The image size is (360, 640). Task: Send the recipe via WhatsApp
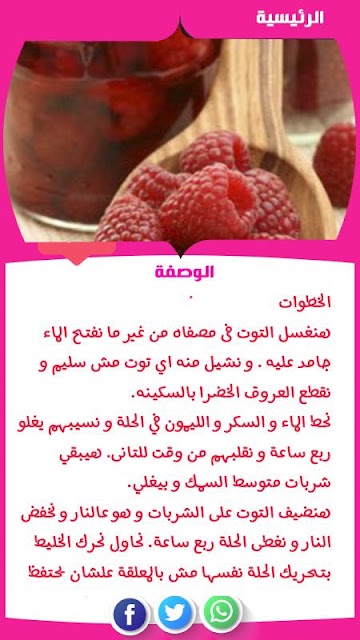click(x=221, y=613)
